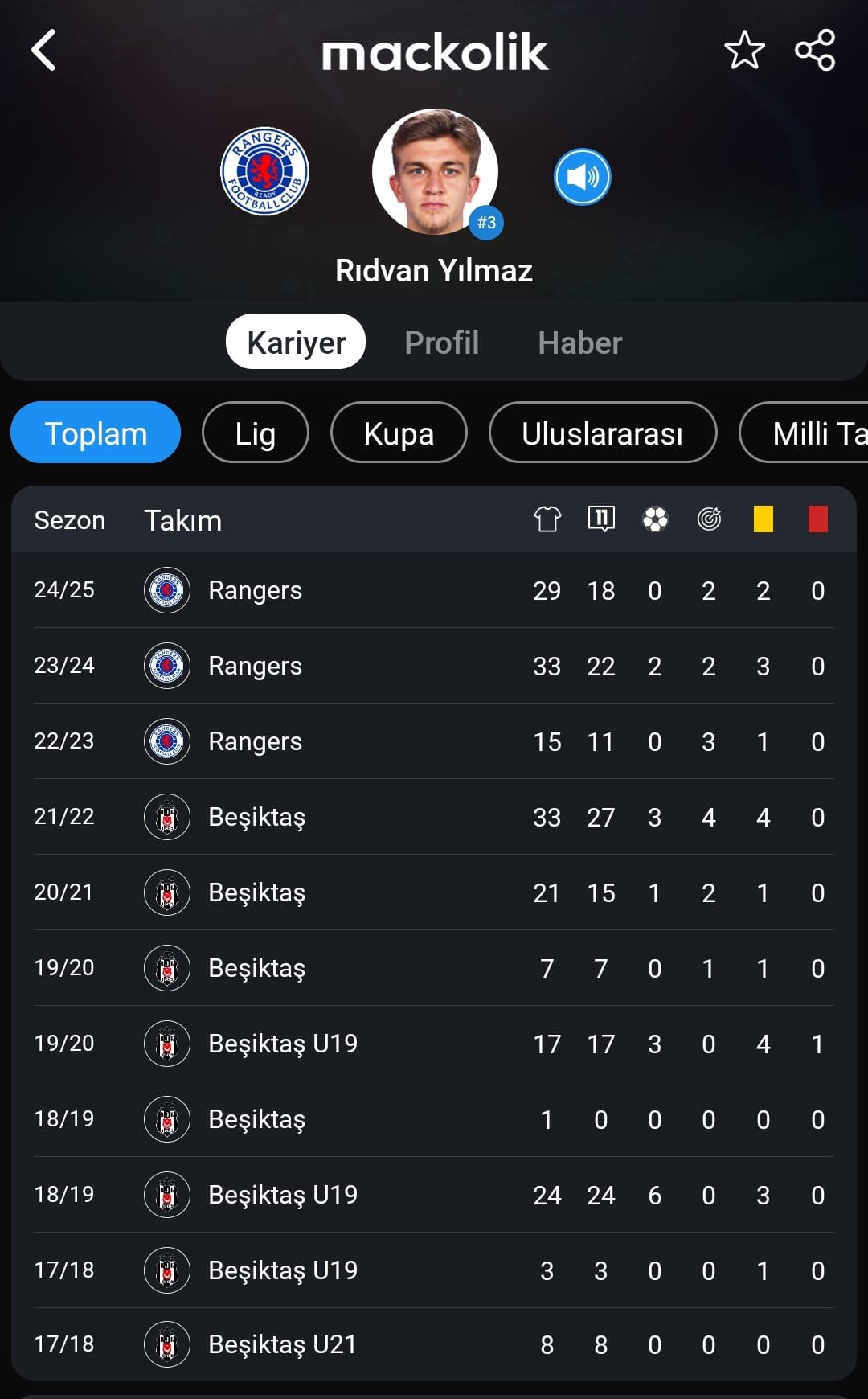
Task: Select the Toplam filter chip
Action: click(x=96, y=433)
